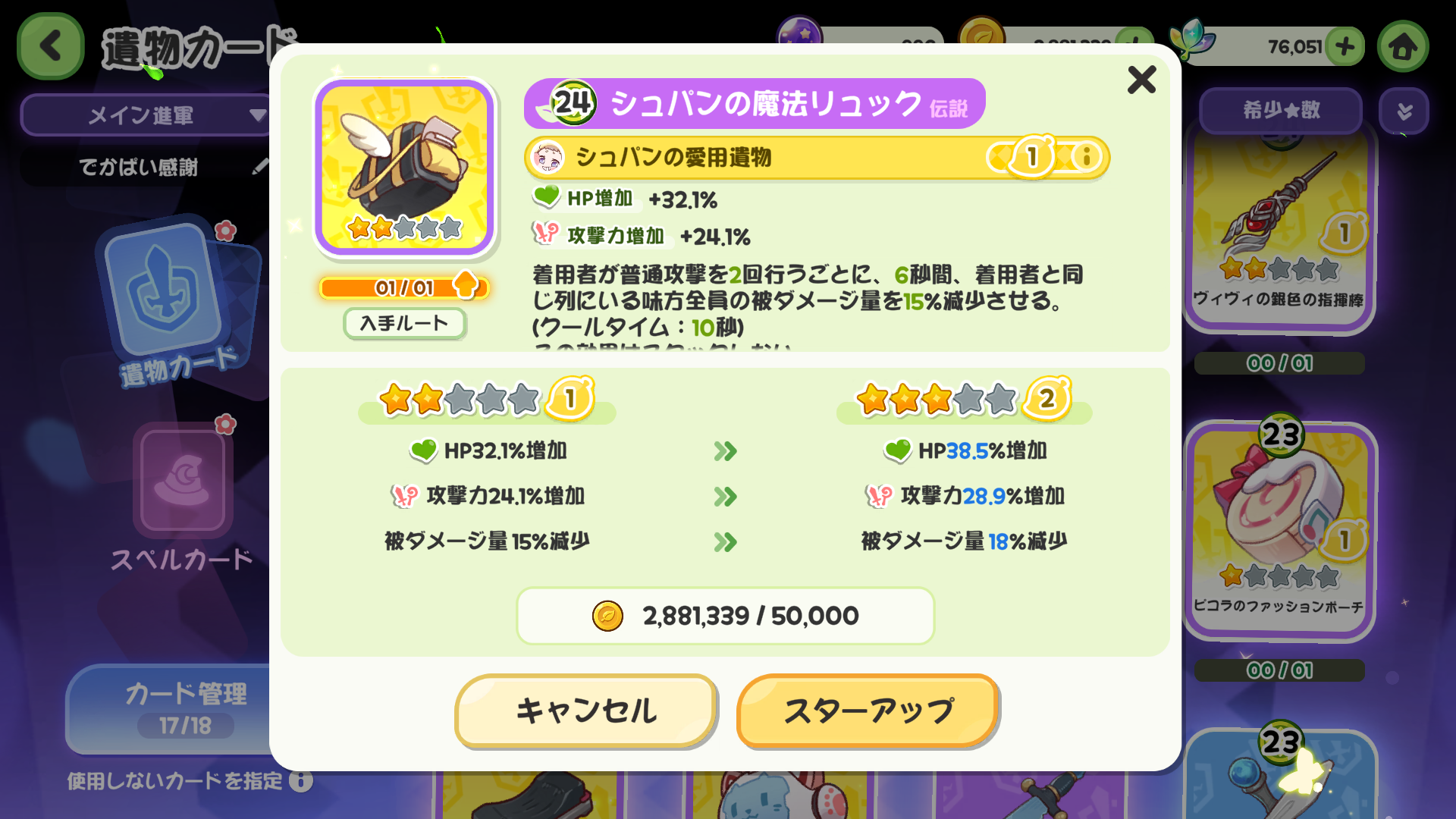Image resolution: width=1456 pixels, height=819 pixels.
Task: Edit the でかぱい感謝 deck name
Action: 259,166
